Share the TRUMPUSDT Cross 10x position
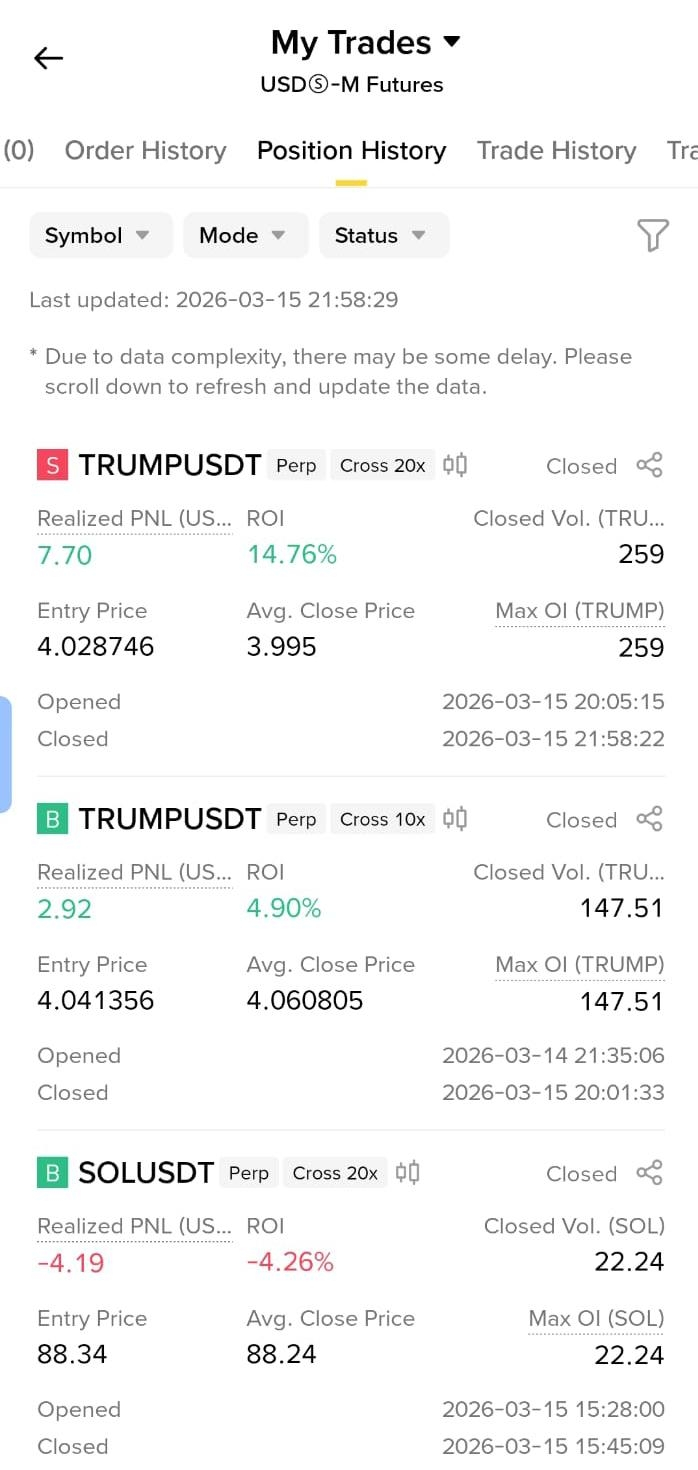Viewport: 698px width, 1470px height. 649,819
